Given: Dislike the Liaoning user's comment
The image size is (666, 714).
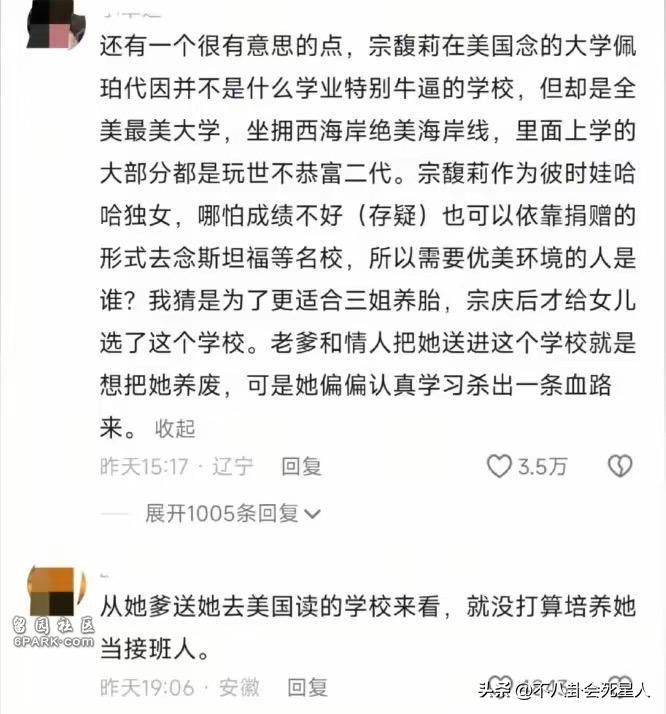Looking at the screenshot, I should point(620,466).
